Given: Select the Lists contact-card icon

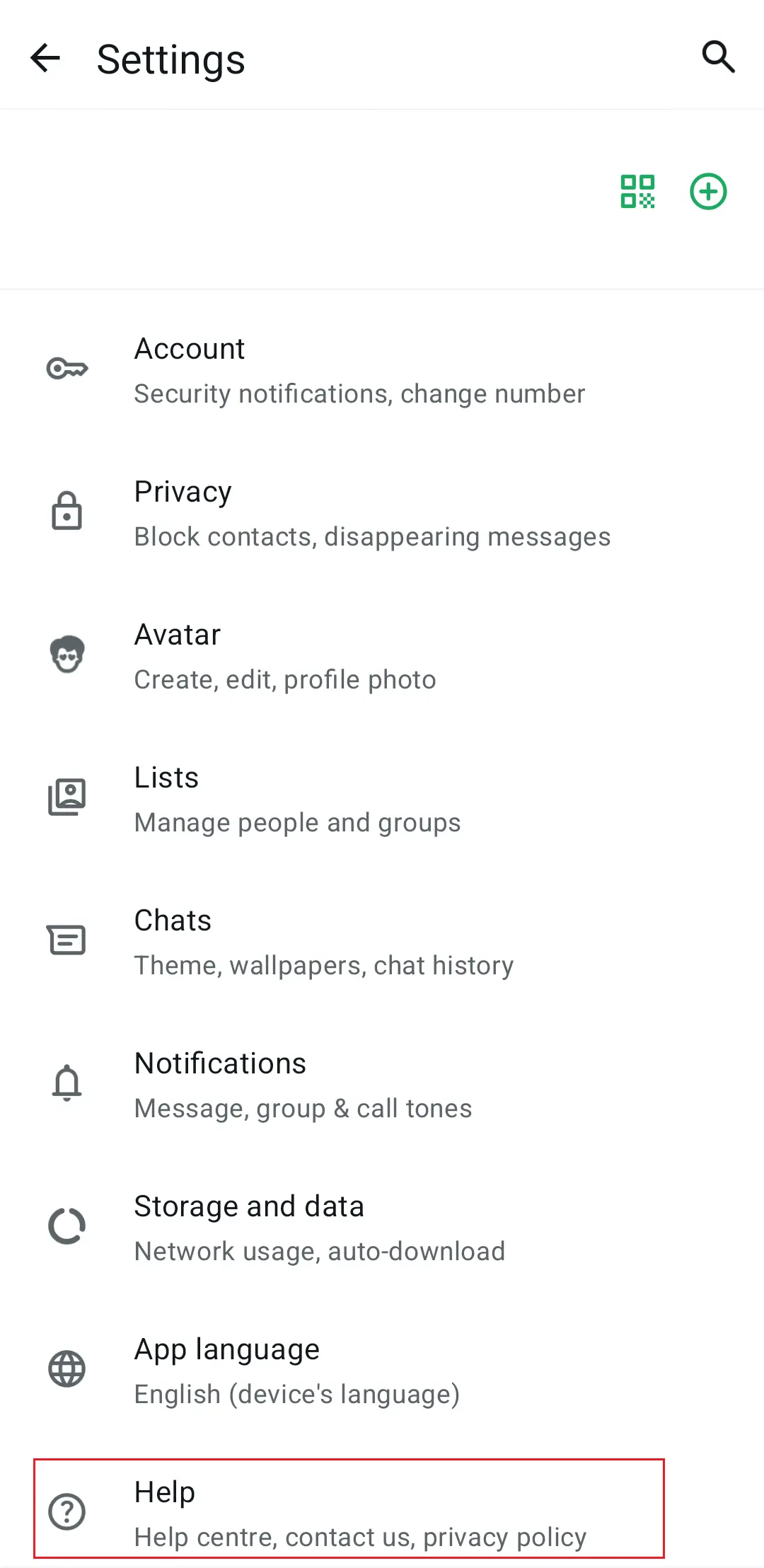Looking at the screenshot, I should click(x=66, y=795).
